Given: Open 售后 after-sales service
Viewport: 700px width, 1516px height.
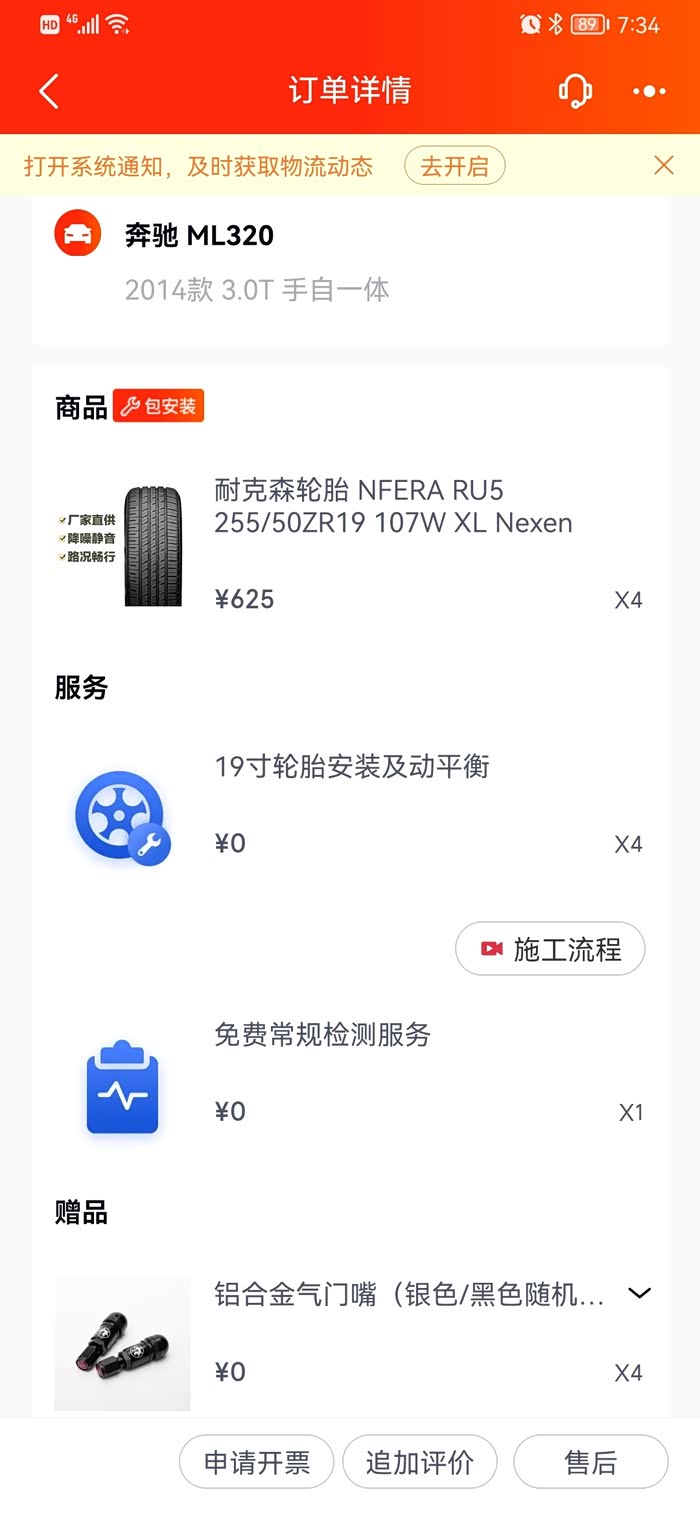Looking at the screenshot, I should [590, 1462].
